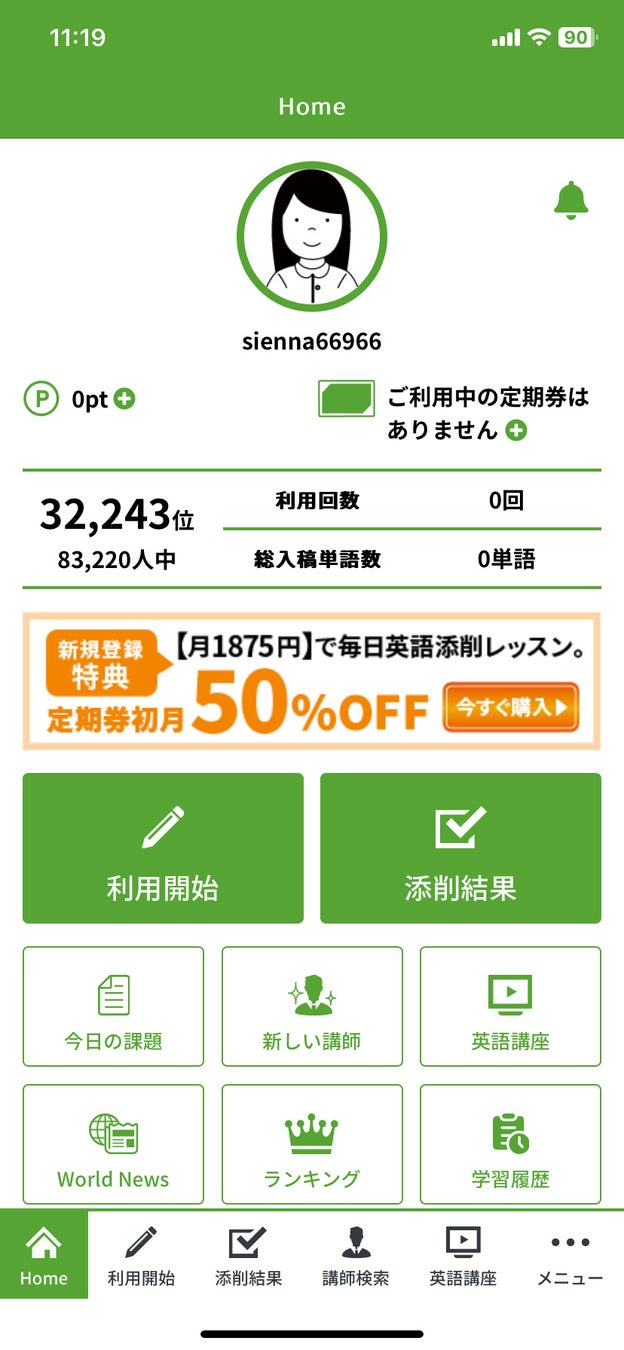Tap the profile avatar picture

pyautogui.click(x=312, y=237)
